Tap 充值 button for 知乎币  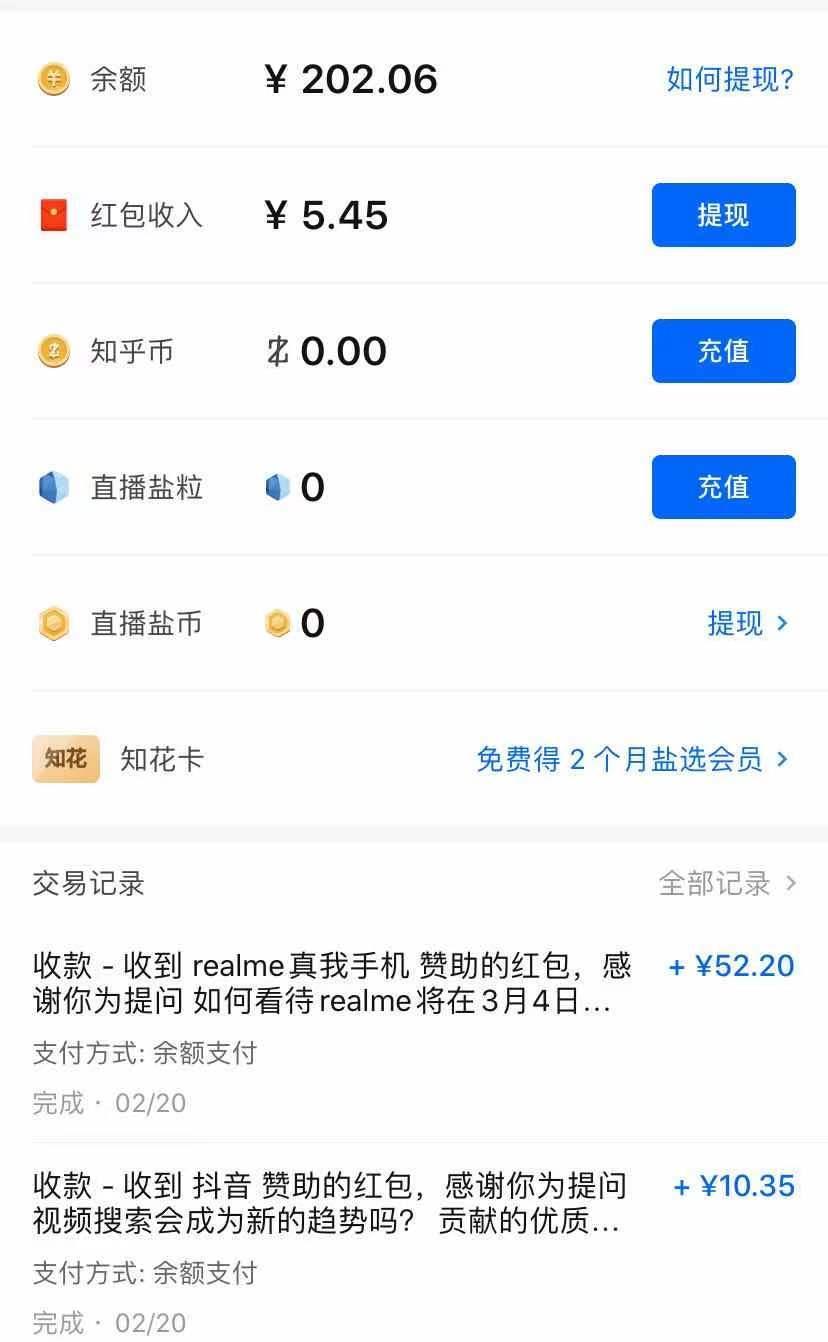(x=724, y=351)
